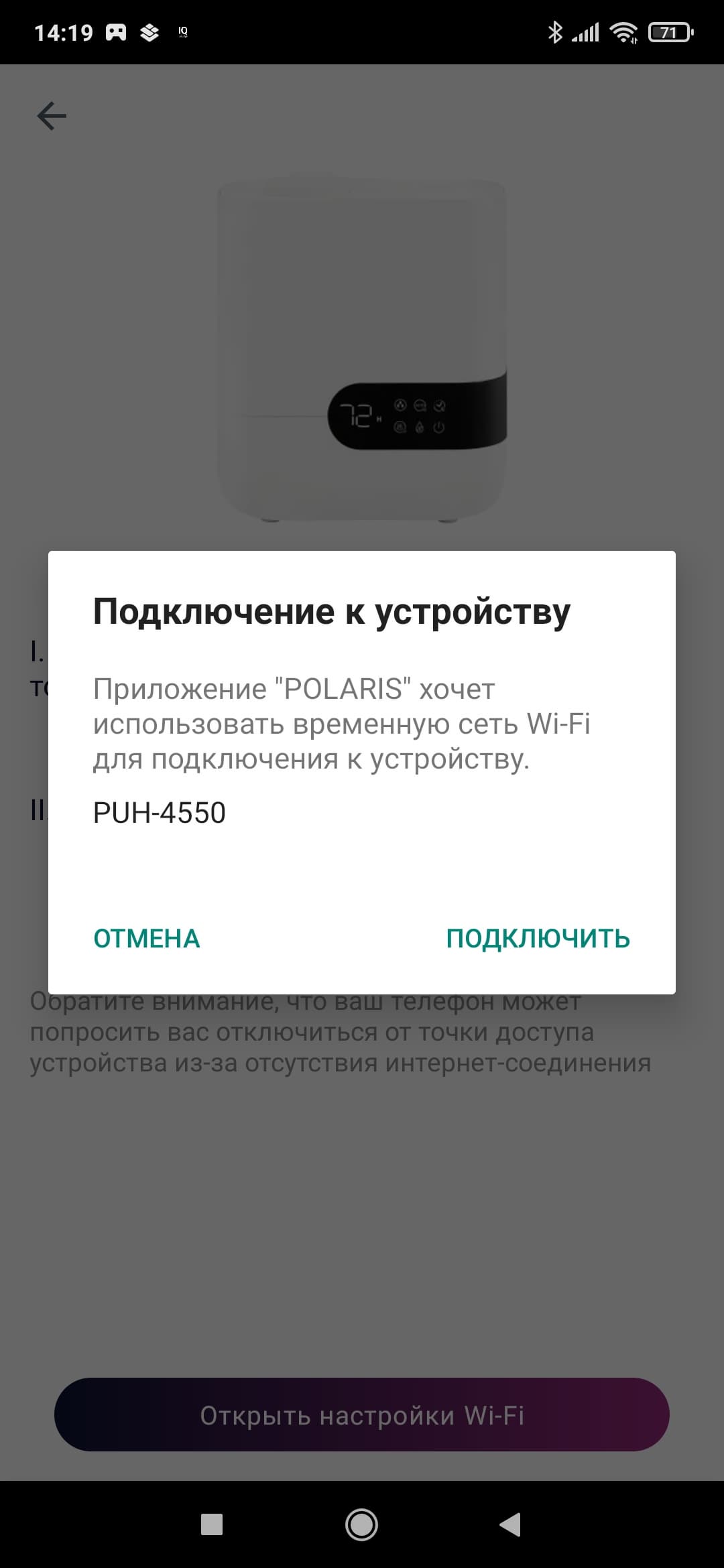Go back with the arrow icon
Viewport: 724px width, 1568px height.
click(x=52, y=116)
